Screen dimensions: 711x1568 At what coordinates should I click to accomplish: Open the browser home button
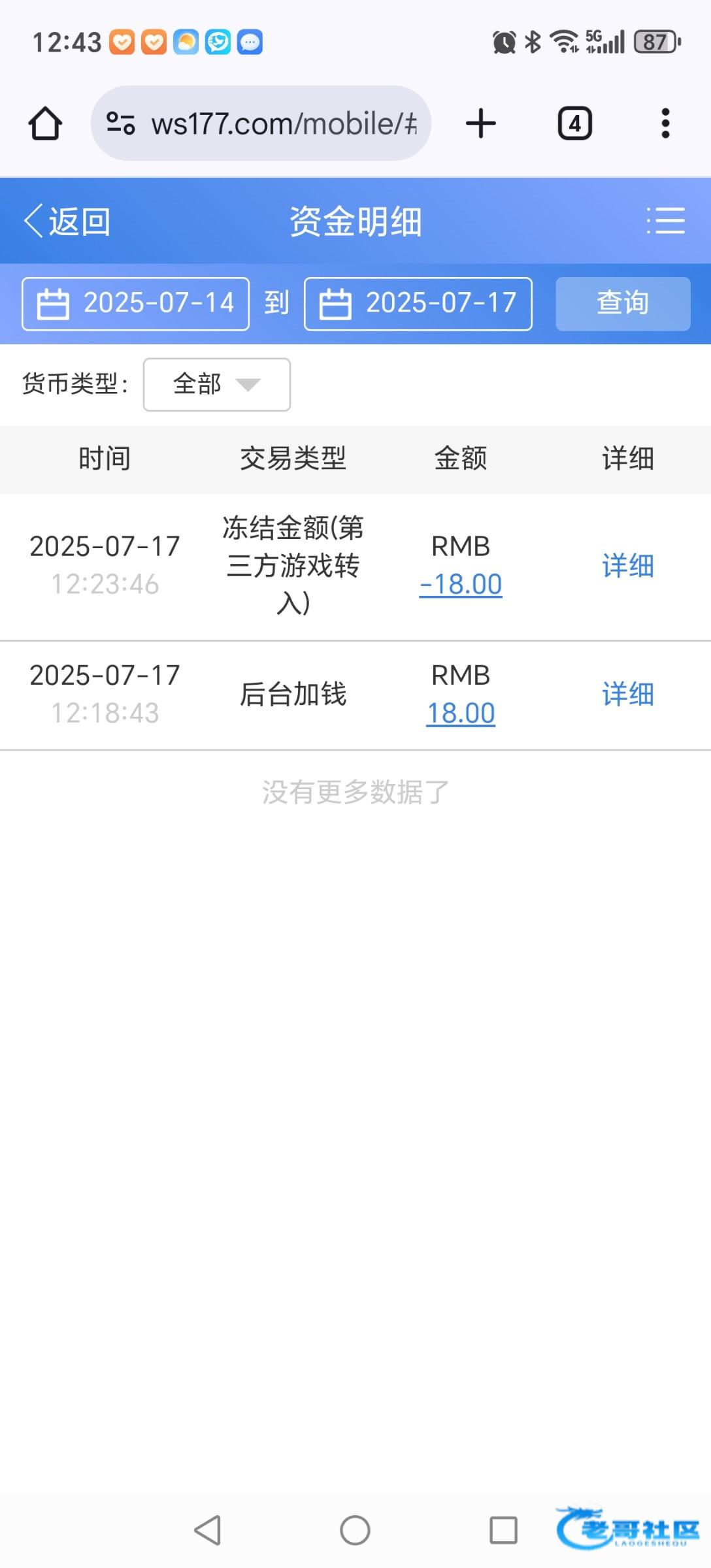tap(45, 123)
